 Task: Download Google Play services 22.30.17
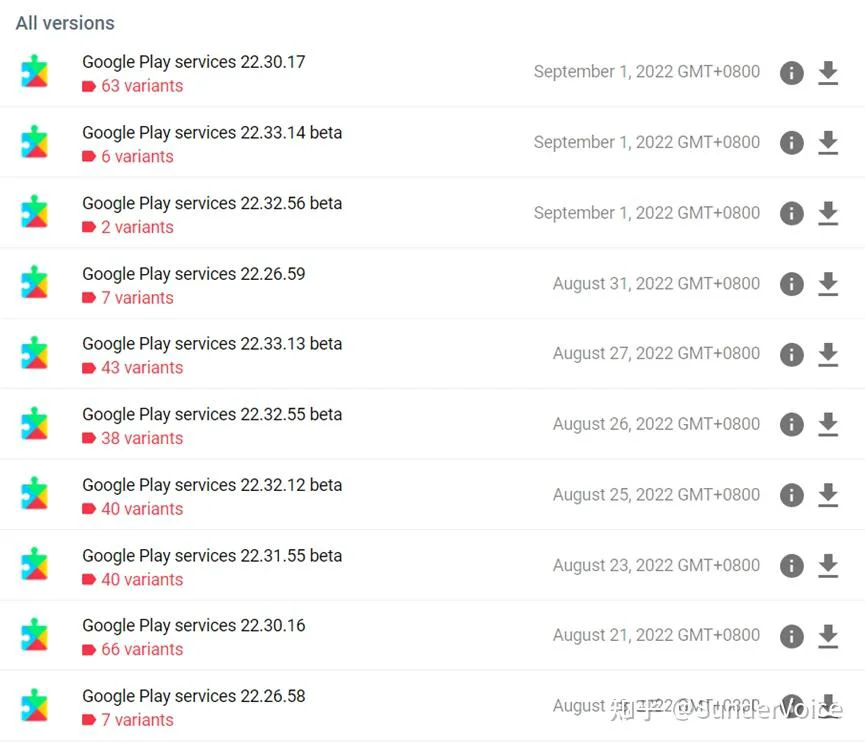(x=828, y=72)
